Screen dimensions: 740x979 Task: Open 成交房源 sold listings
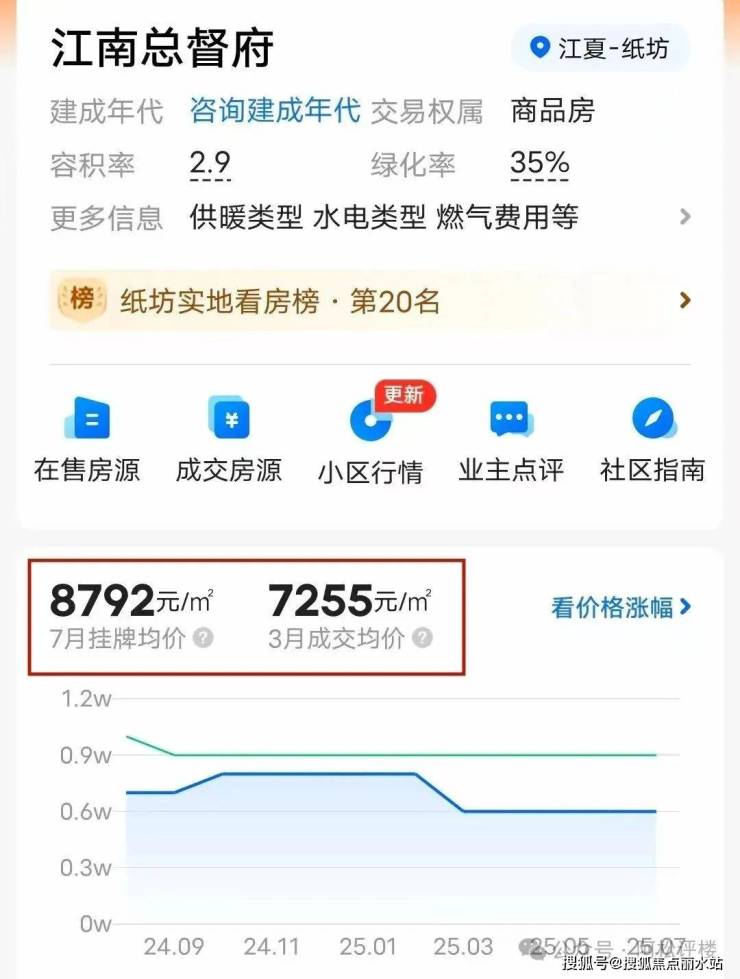coord(229,440)
